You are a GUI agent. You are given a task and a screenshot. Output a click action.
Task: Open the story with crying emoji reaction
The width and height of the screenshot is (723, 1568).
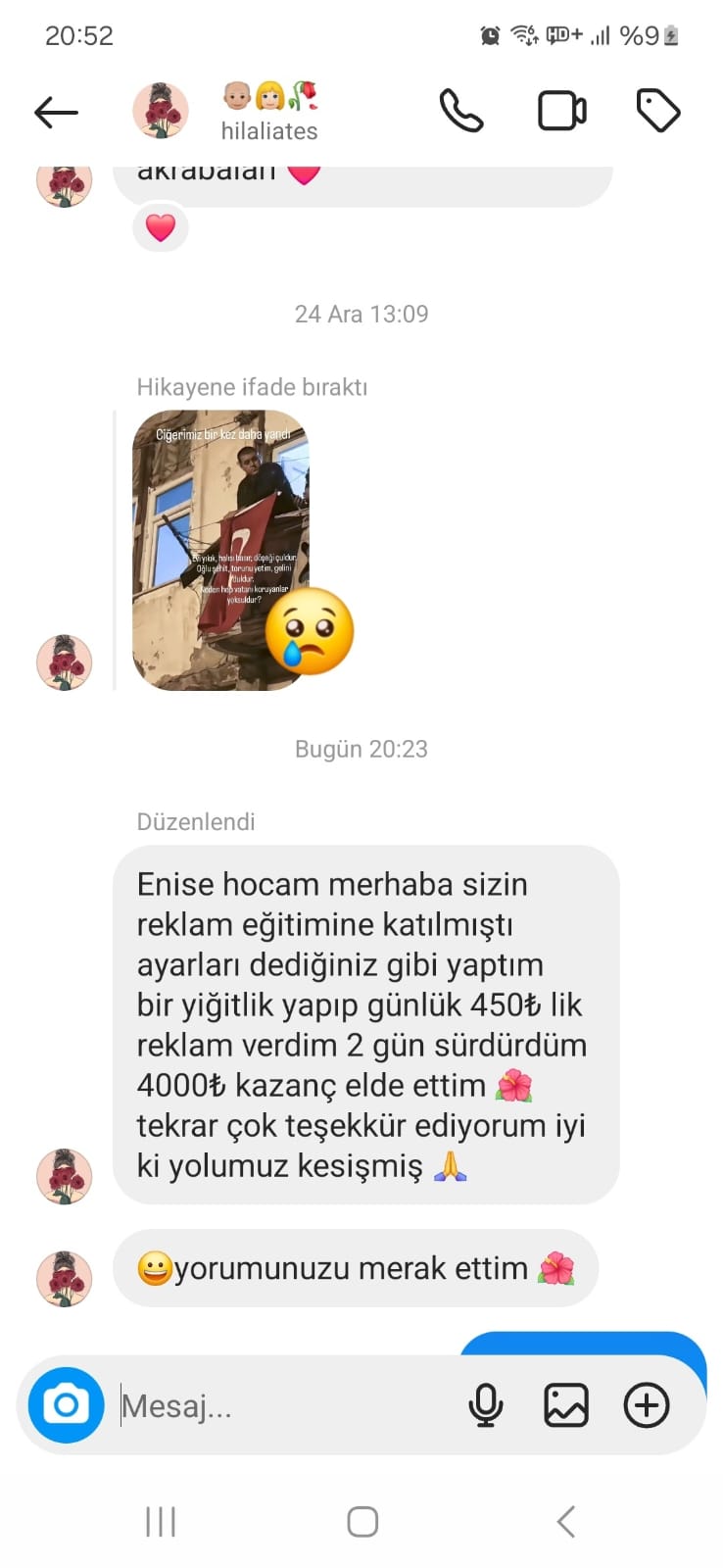(220, 550)
